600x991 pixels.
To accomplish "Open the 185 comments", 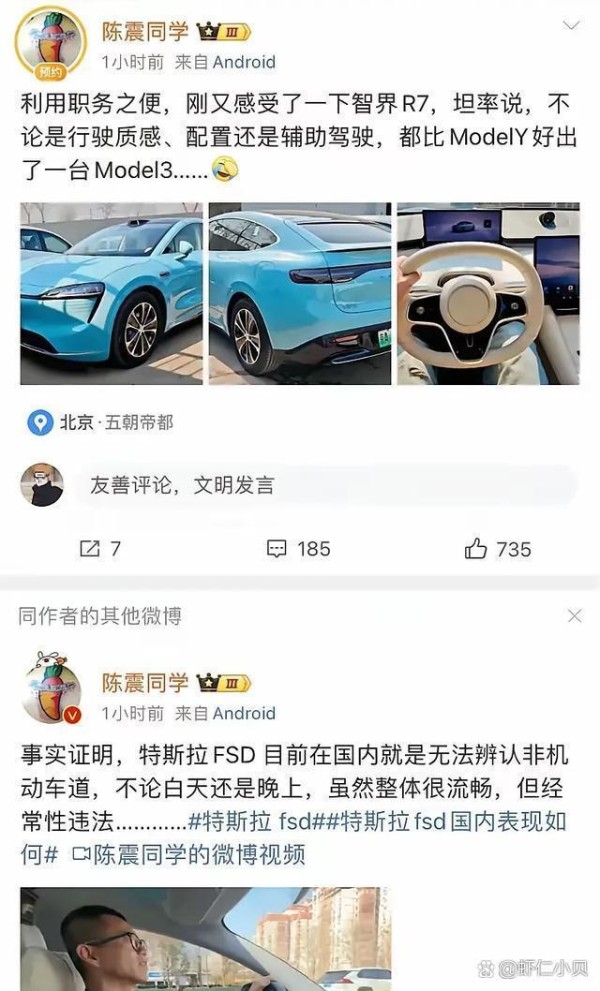I will click(x=298, y=549).
